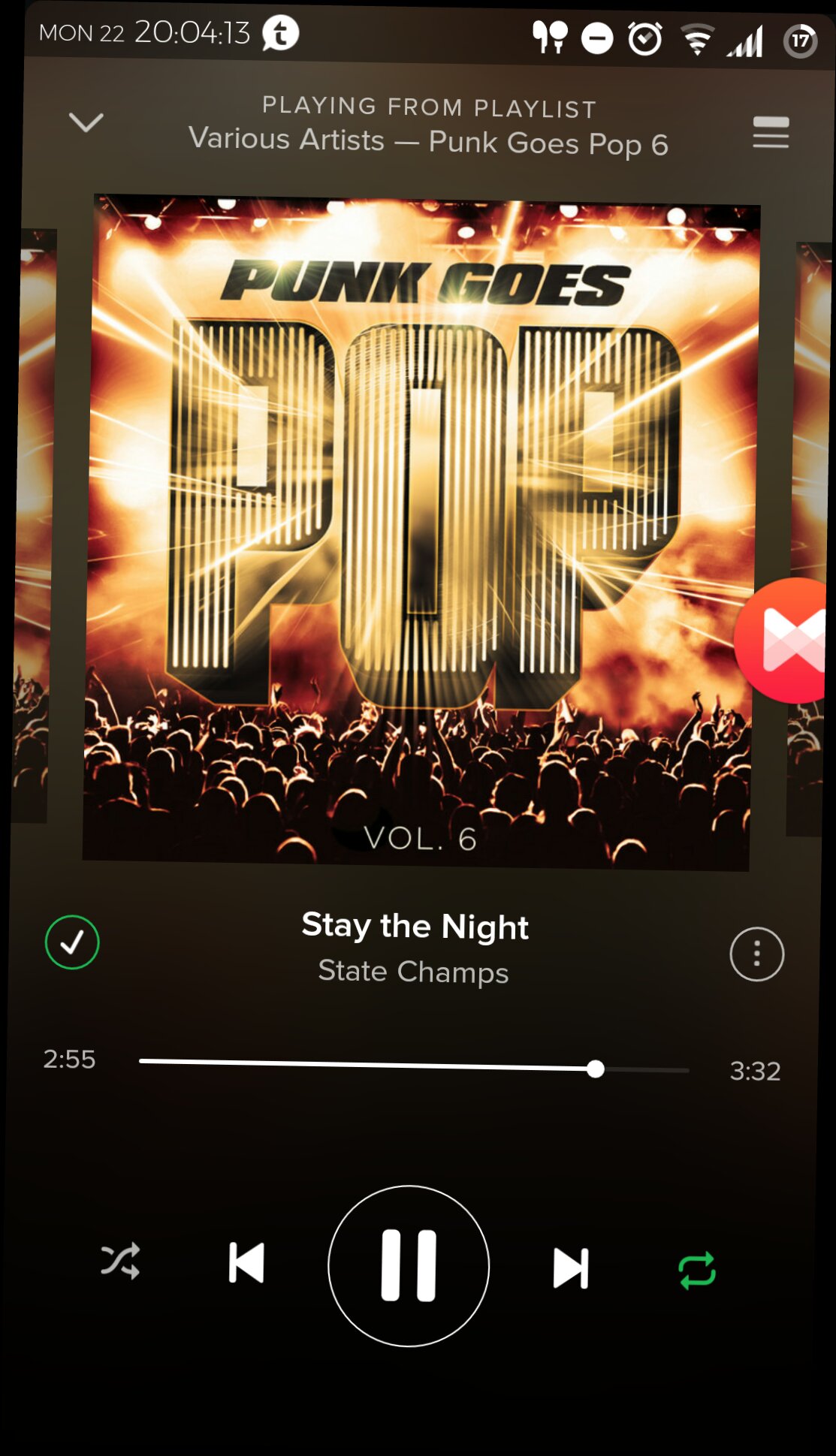Collapse the now playing screen
Screen dimensions: 836x1456
tap(86, 122)
